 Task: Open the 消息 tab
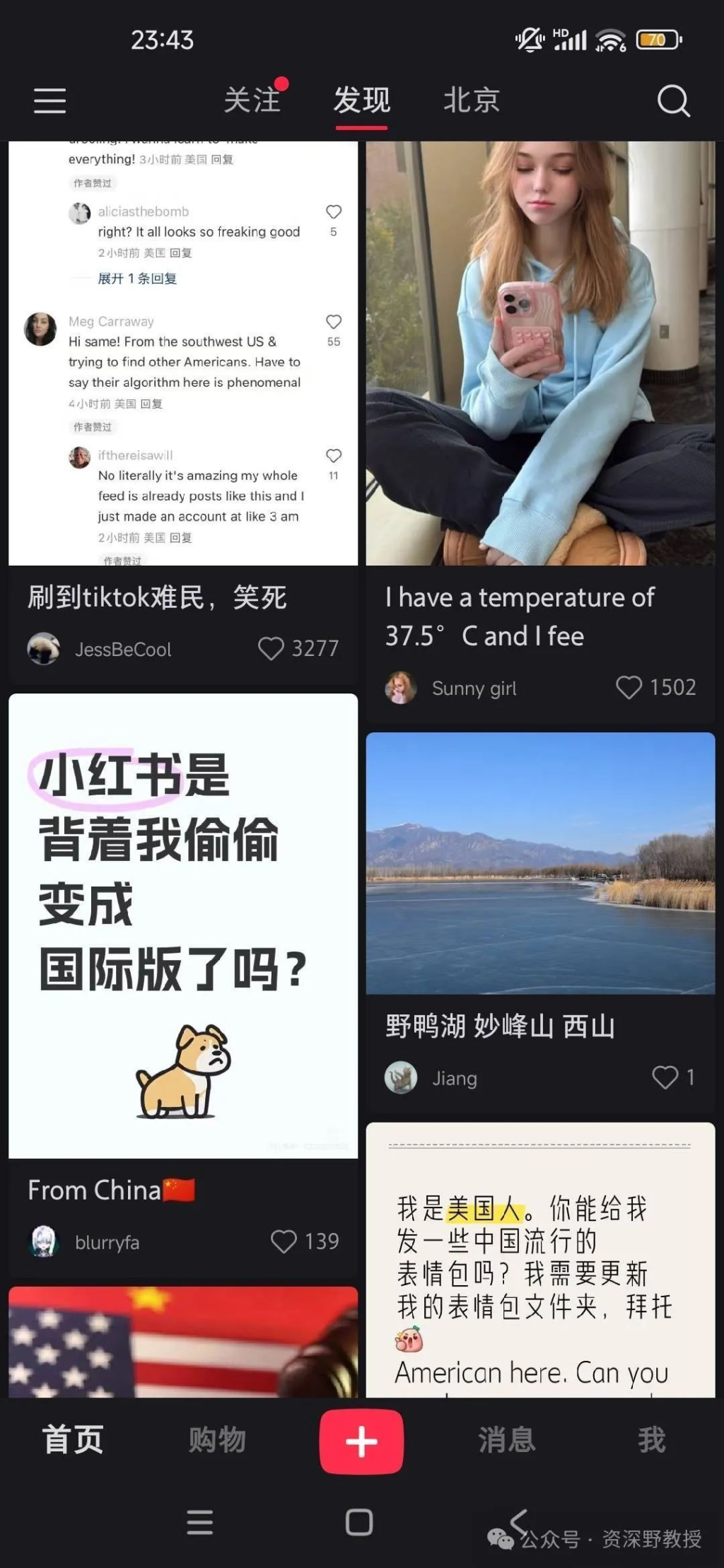point(506,1440)
